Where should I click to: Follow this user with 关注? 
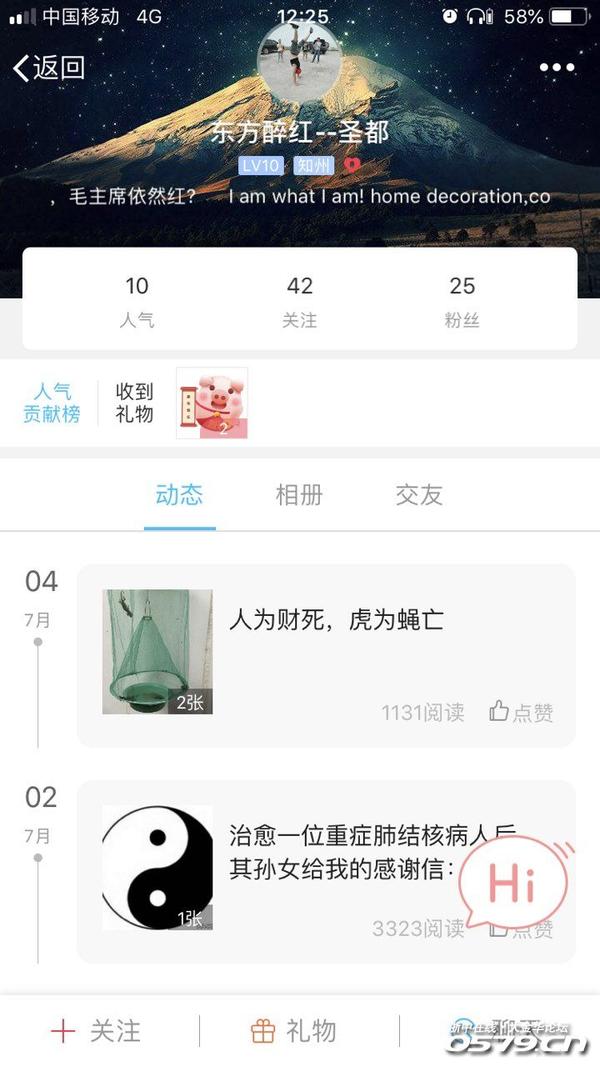98,1031
